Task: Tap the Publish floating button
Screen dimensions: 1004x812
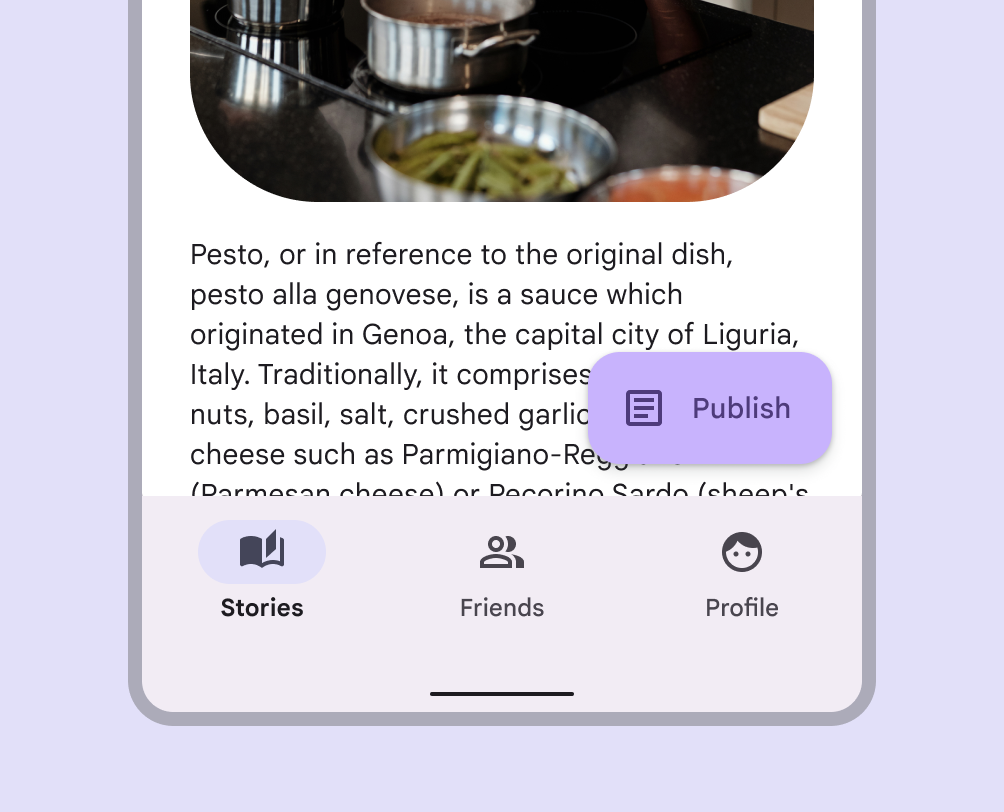Action: coord(710,408)
